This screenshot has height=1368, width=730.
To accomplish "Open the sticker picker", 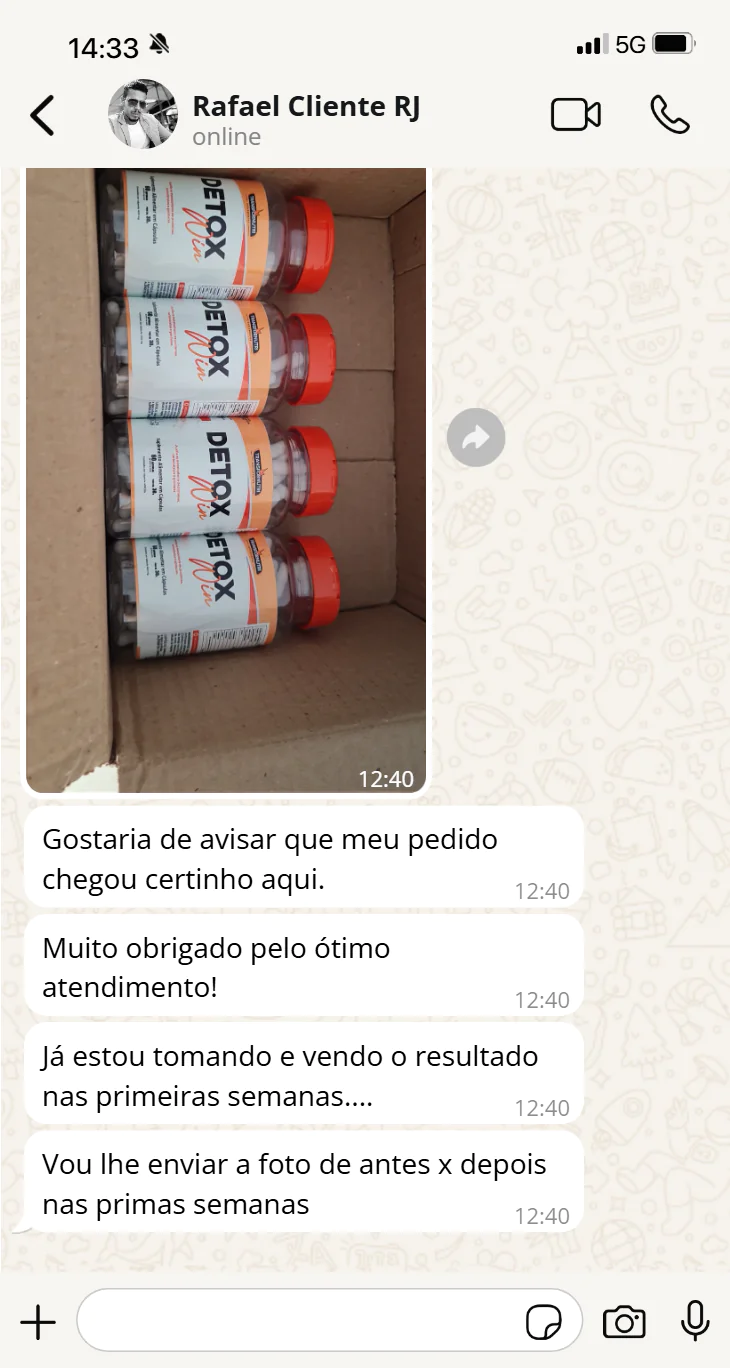I will [543, 1322].
